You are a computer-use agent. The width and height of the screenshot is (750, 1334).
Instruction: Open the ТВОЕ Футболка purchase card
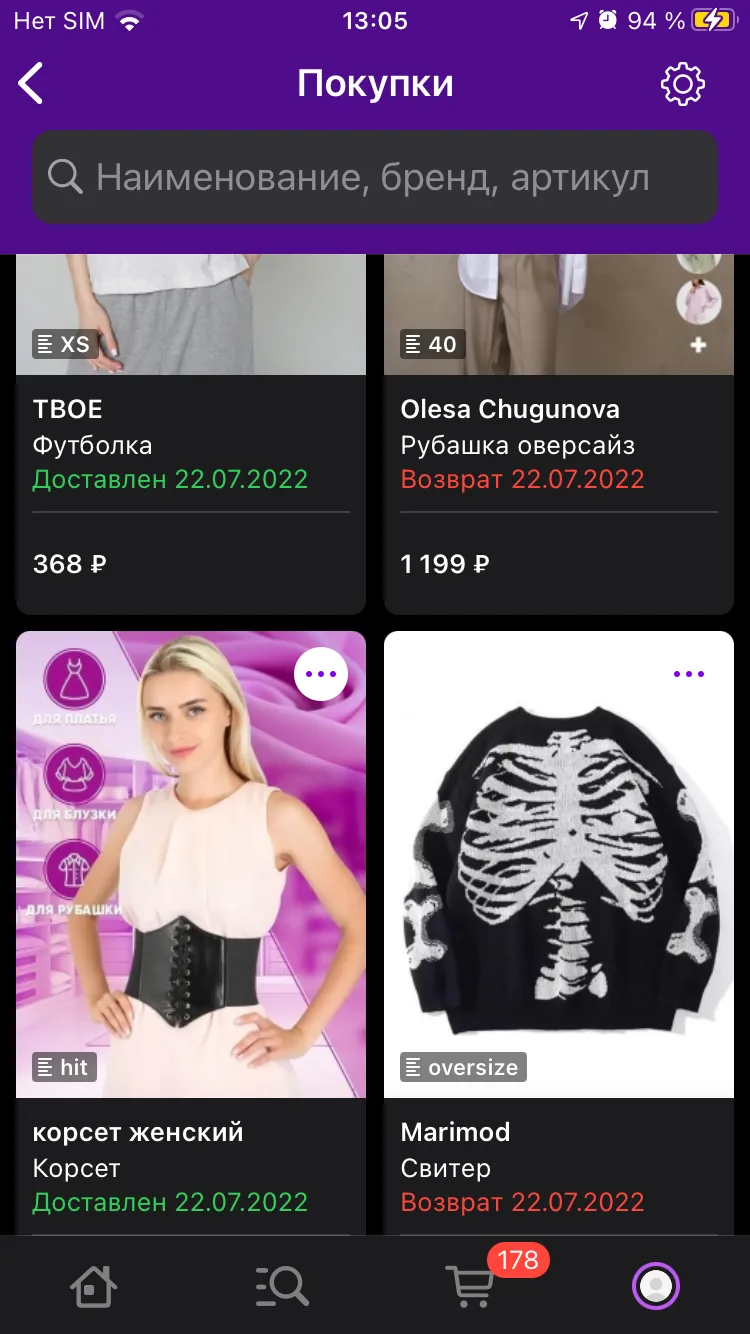click(191, 434)
